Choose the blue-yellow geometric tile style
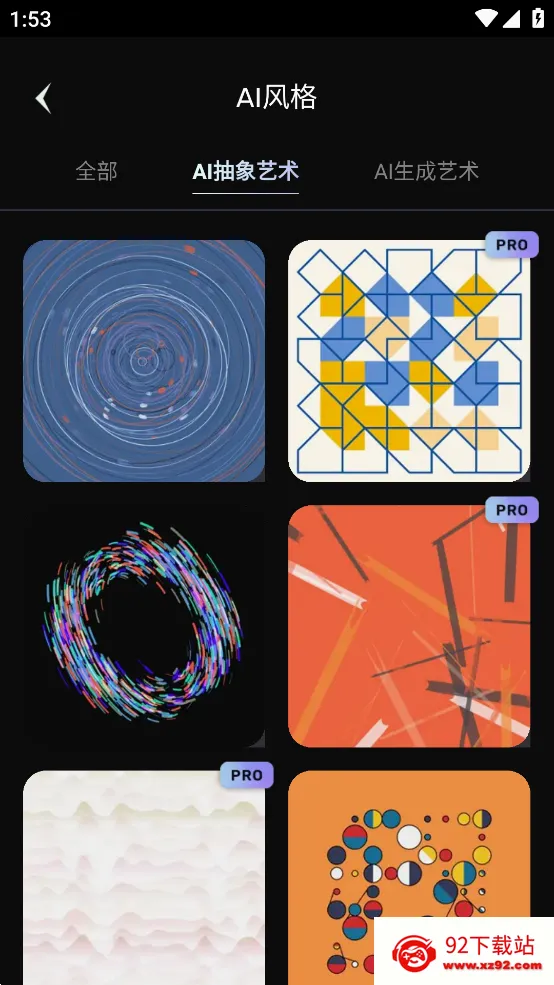 pyautogui.click(x=409, y=361)
